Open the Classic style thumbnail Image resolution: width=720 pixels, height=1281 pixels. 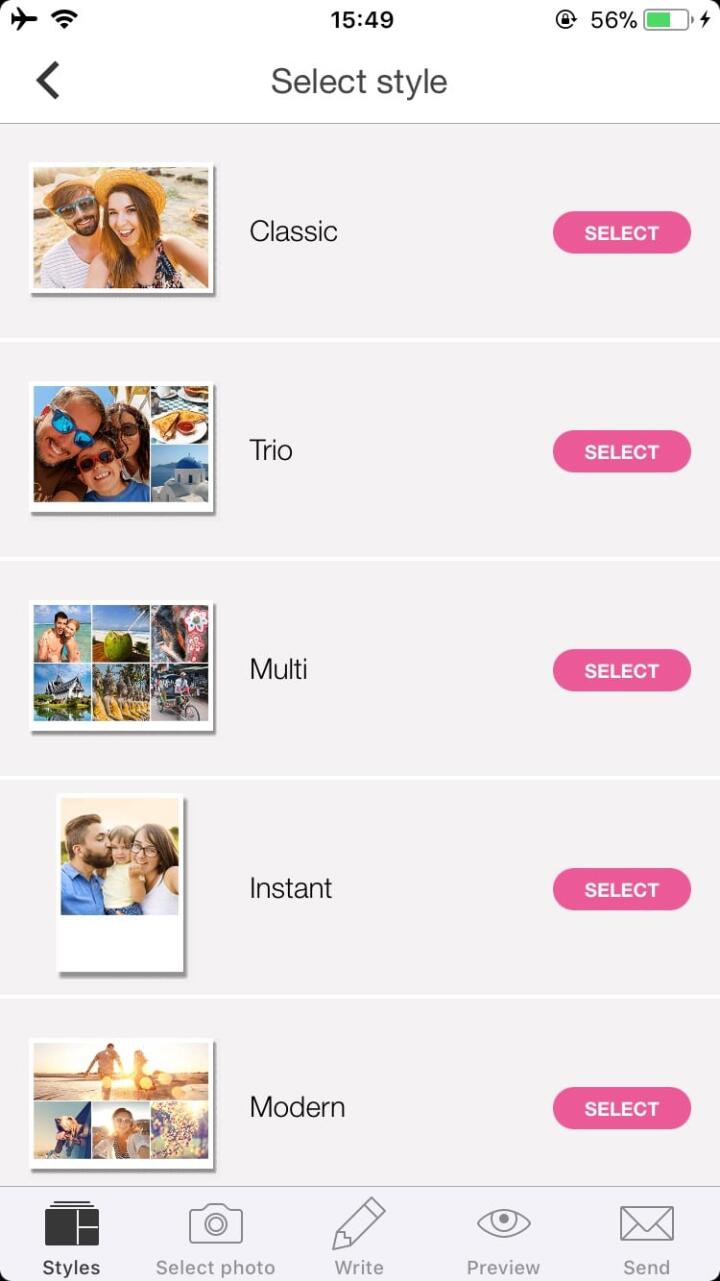pyautogui.click(x=121, y=229)
